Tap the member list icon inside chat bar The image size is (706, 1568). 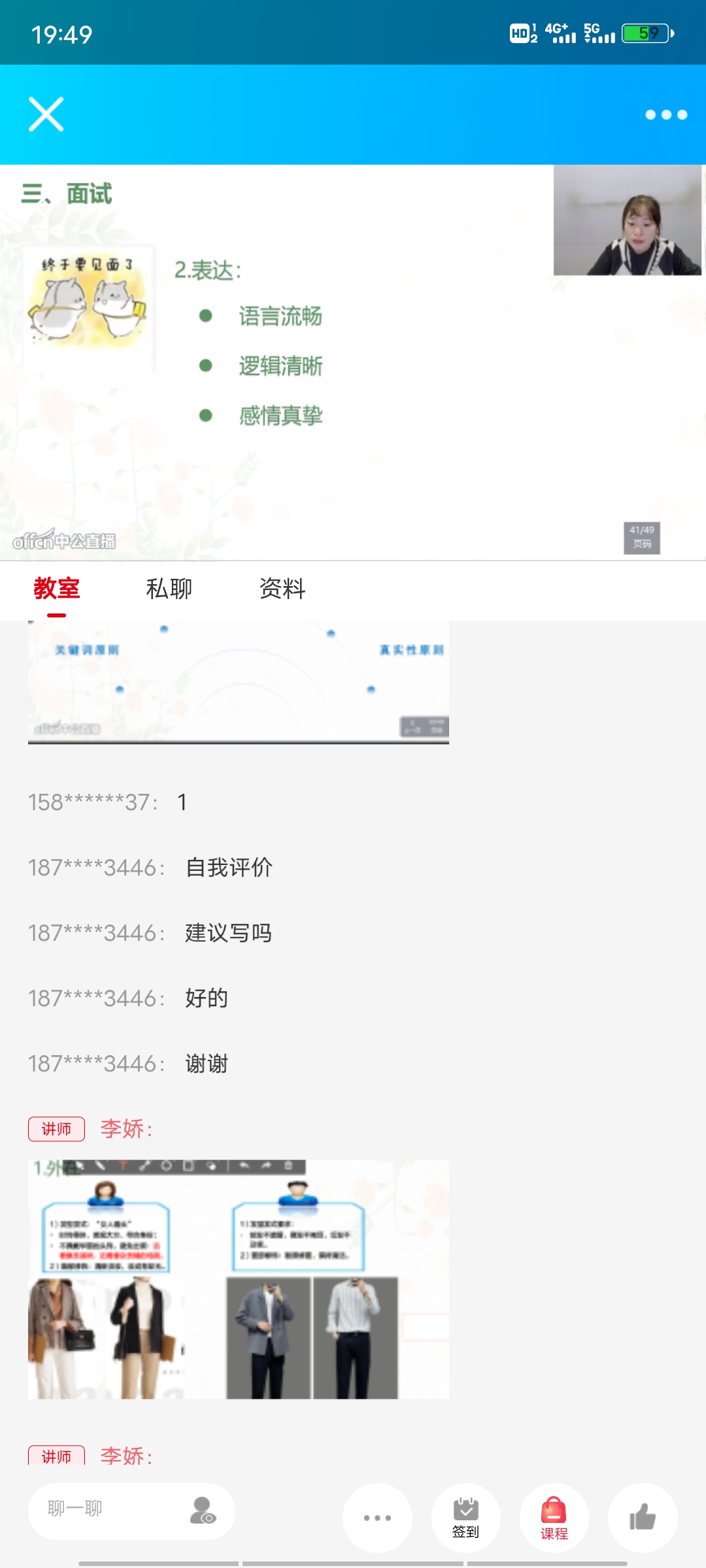click(203, 1511)
